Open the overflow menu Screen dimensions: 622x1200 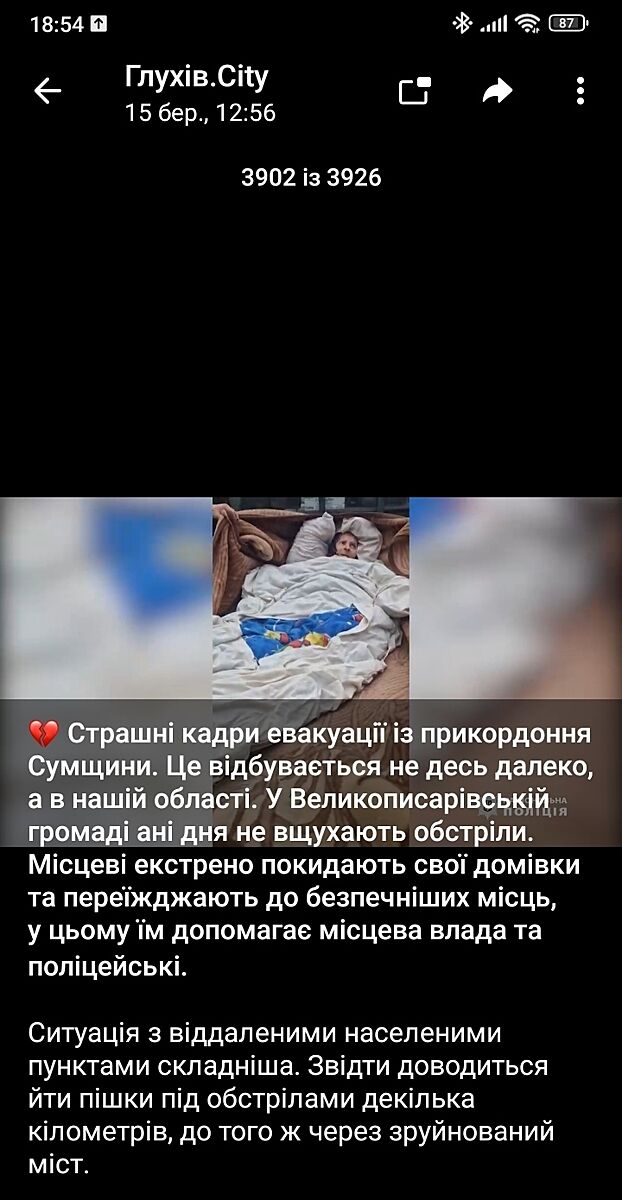point(580,91)
